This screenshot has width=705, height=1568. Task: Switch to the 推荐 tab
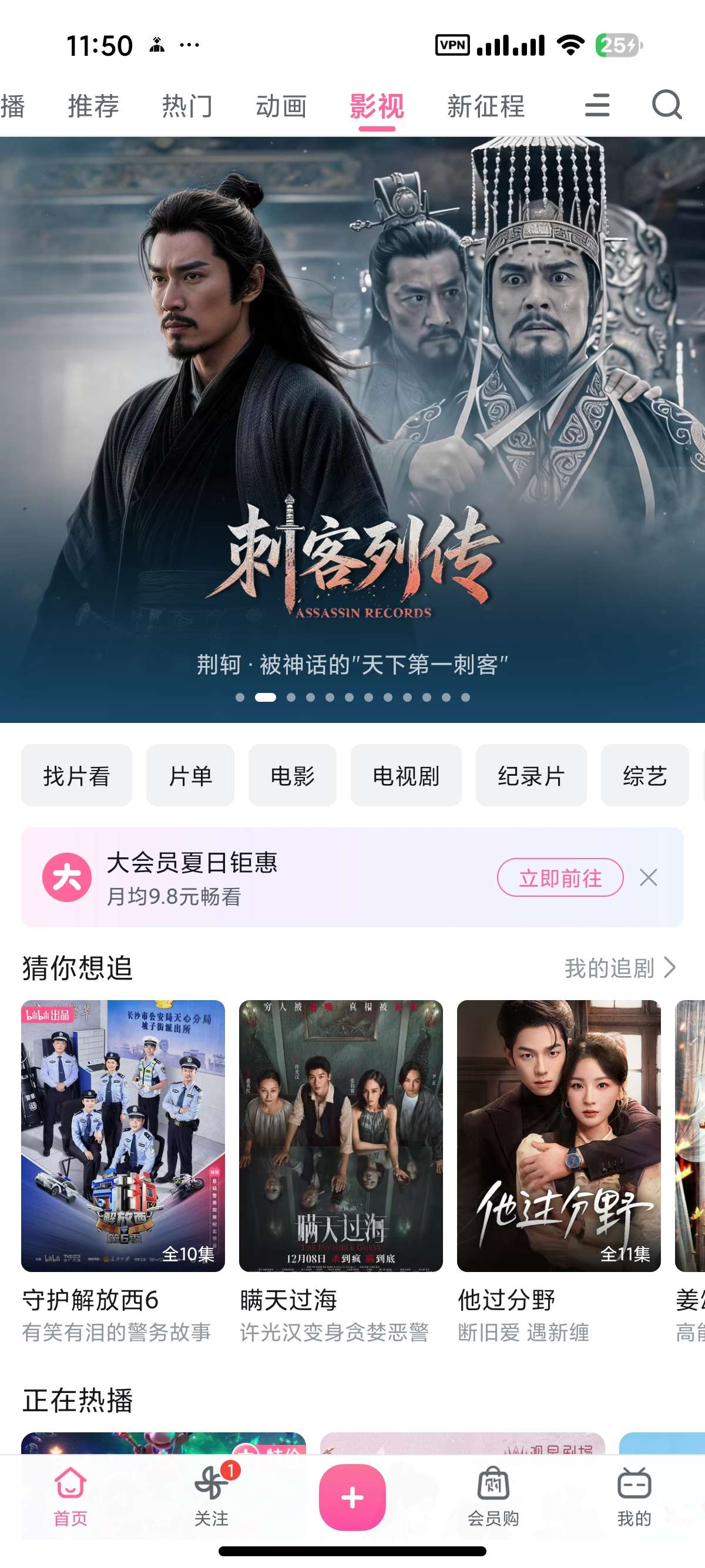coord(93,106)
